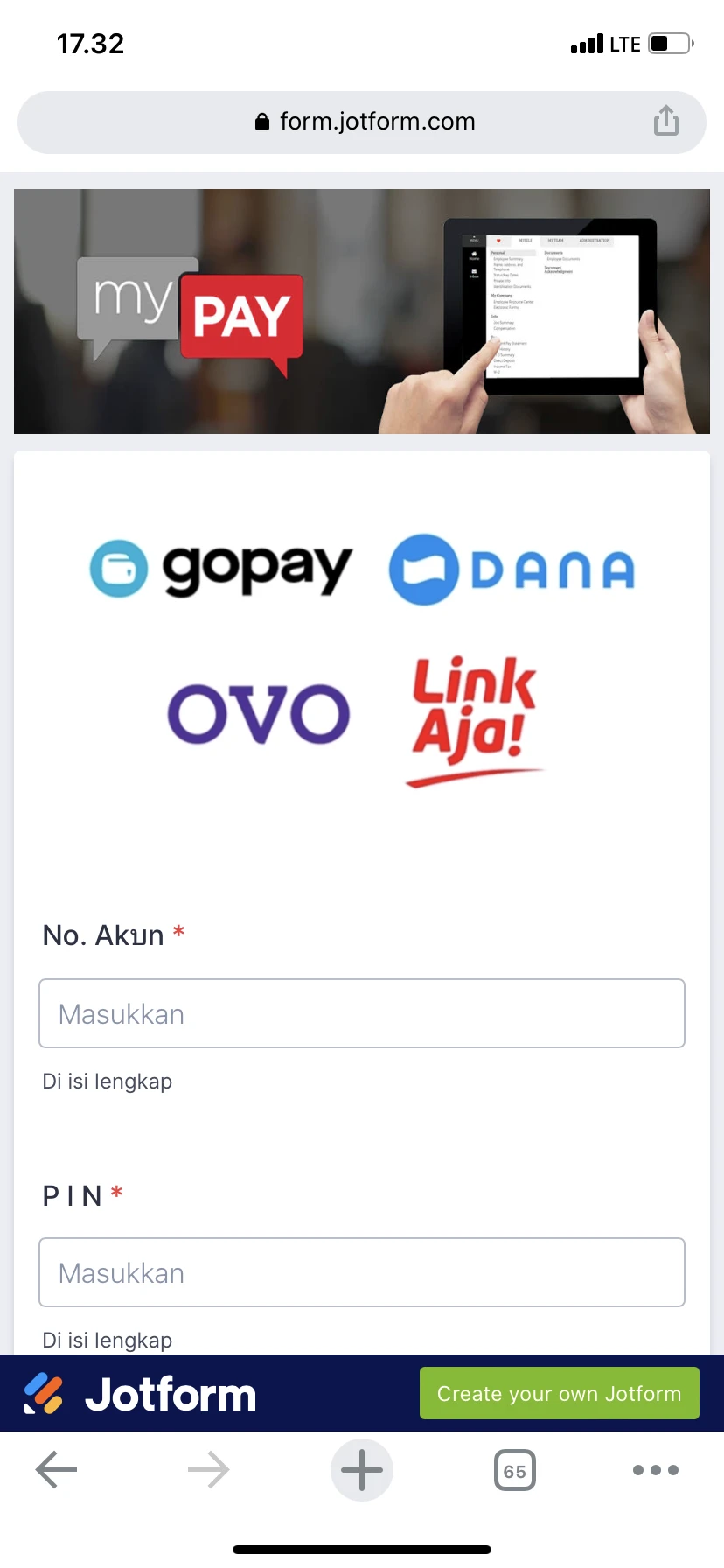Viewport: 724px width, 1568px height.
Task: Open a new browser tab
Action: click(x=362, y=1470)
